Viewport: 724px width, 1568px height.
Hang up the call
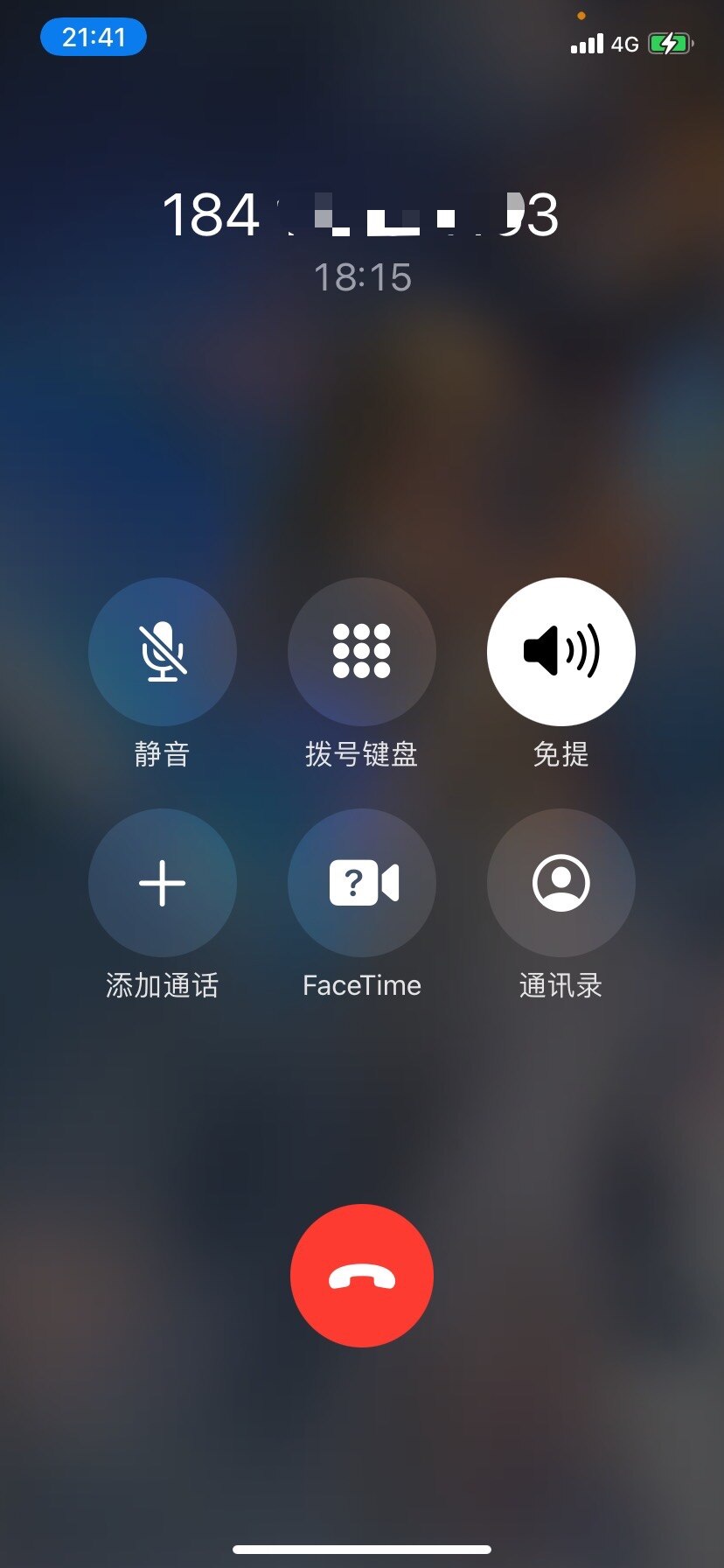click(362, 1276)
